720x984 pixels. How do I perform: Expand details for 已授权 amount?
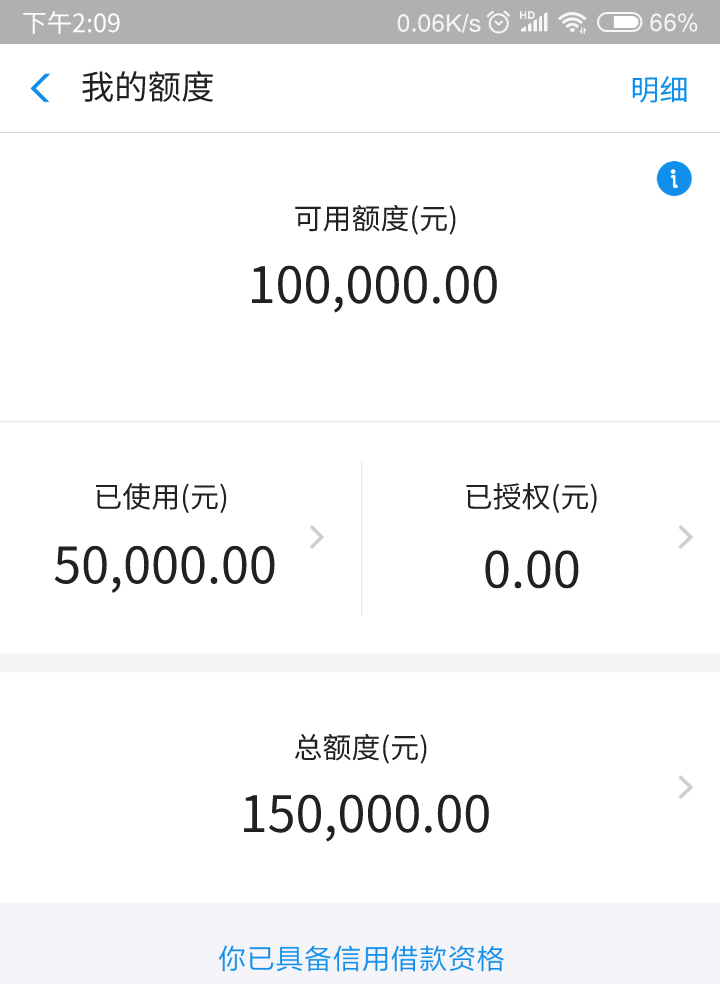coord(684,537)
